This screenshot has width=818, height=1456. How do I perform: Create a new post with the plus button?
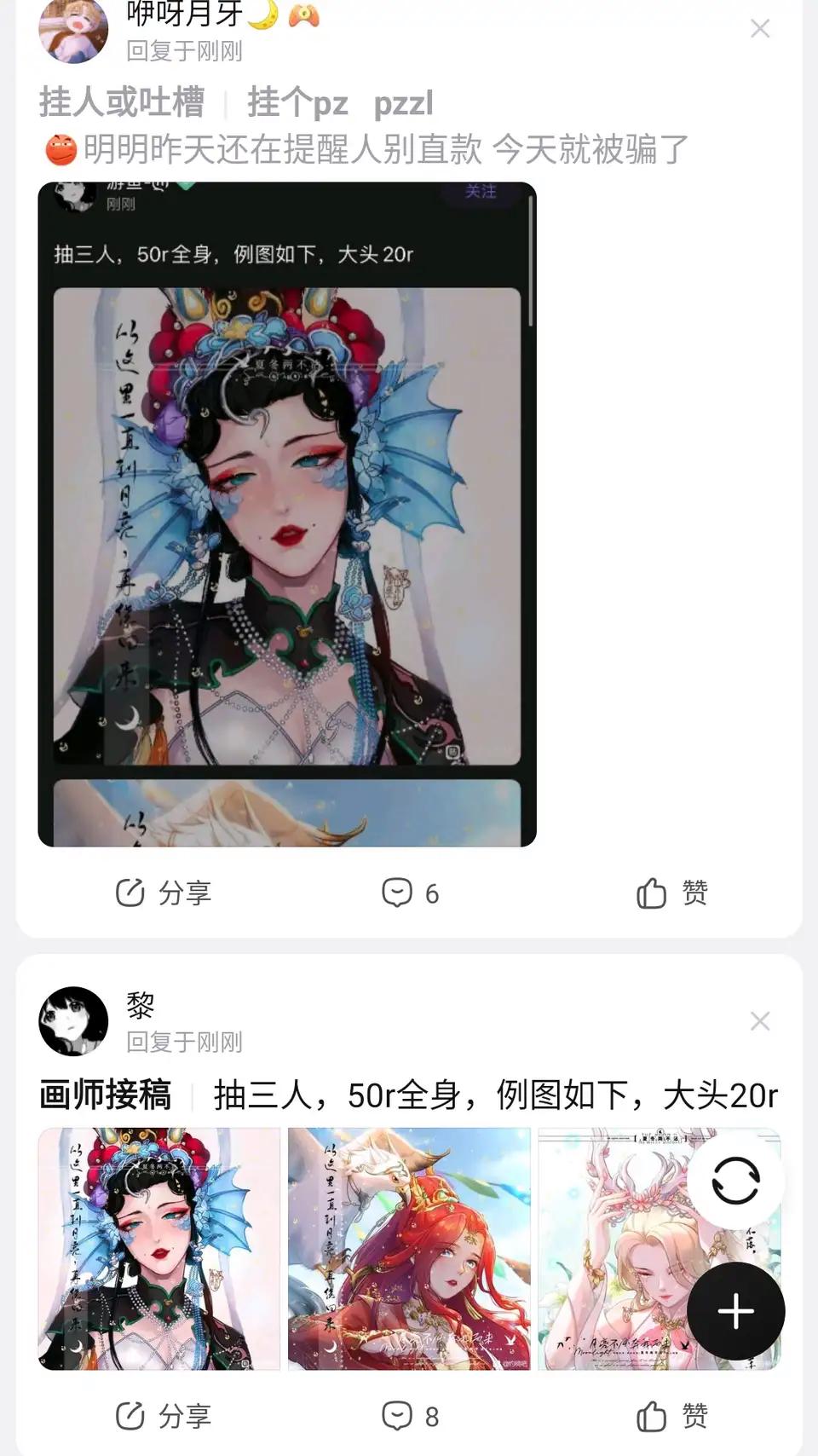[735, 1310]
